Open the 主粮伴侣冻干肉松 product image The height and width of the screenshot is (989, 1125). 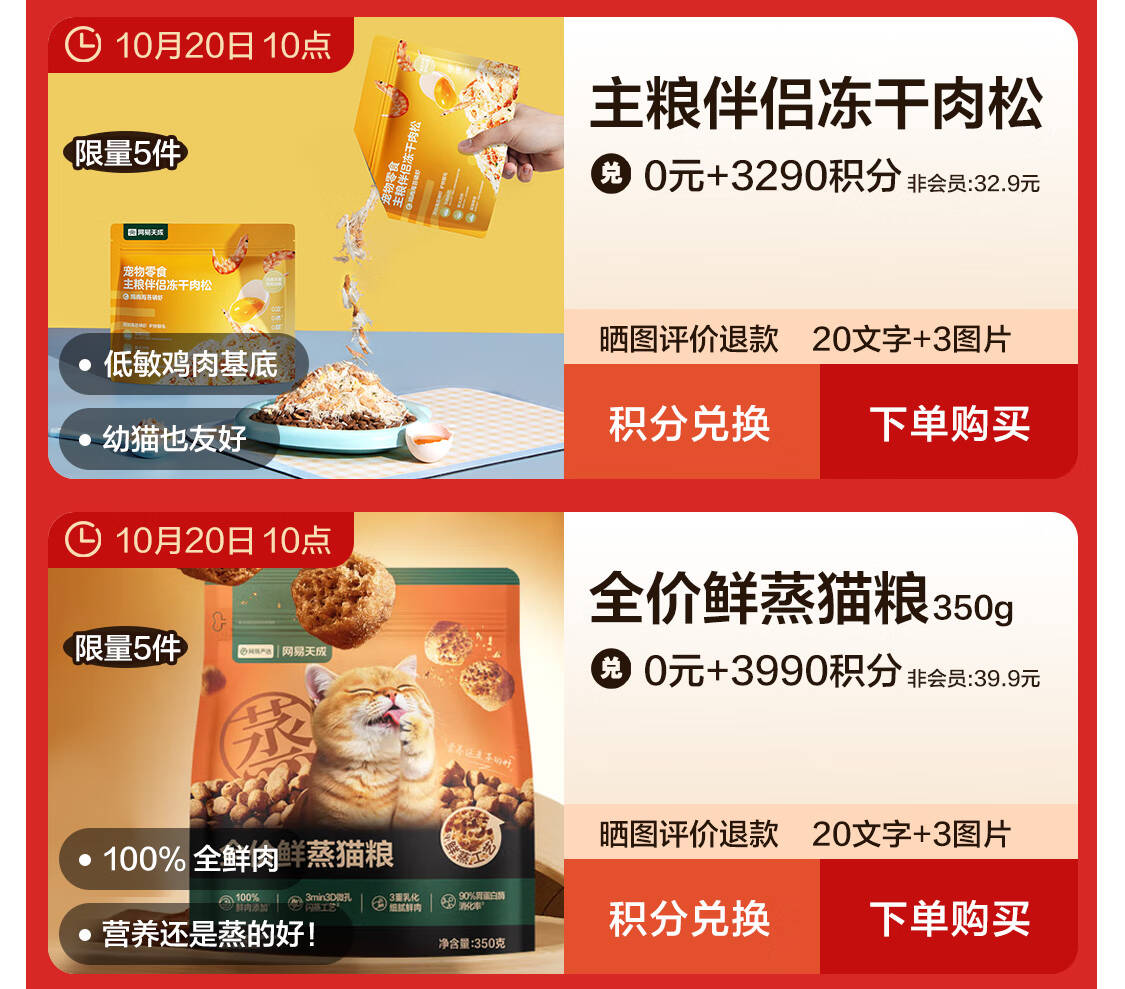306,248
